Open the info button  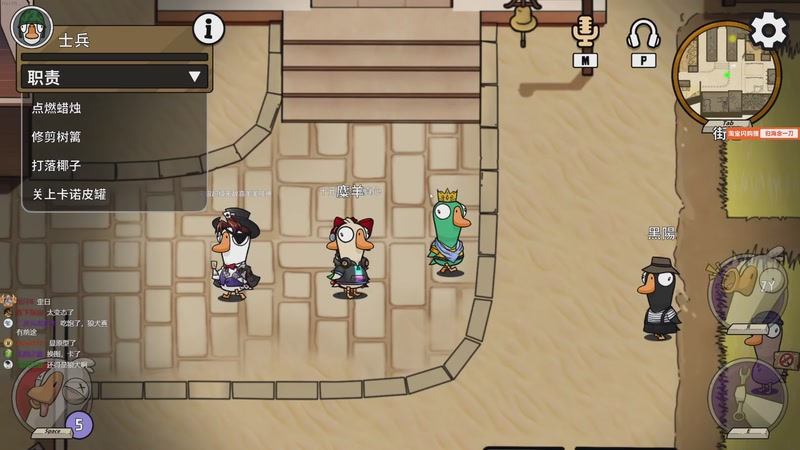208,29
